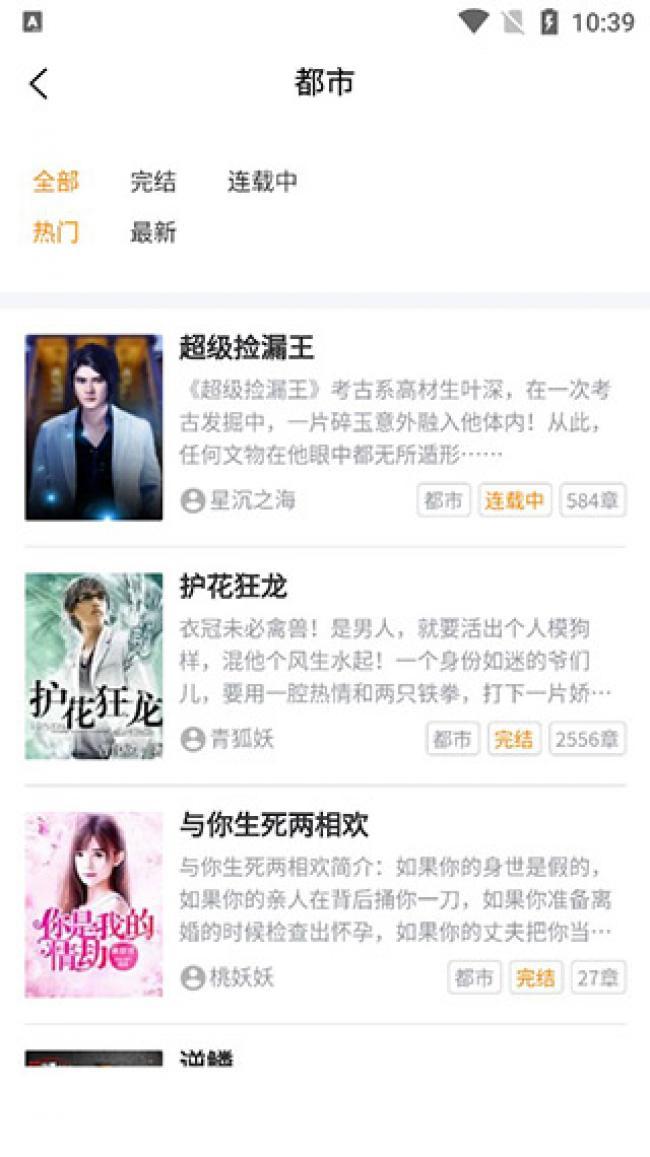Go back using the top-left arrow
This screenshot has height=1157, width=650.
click(x=39, y=83)
